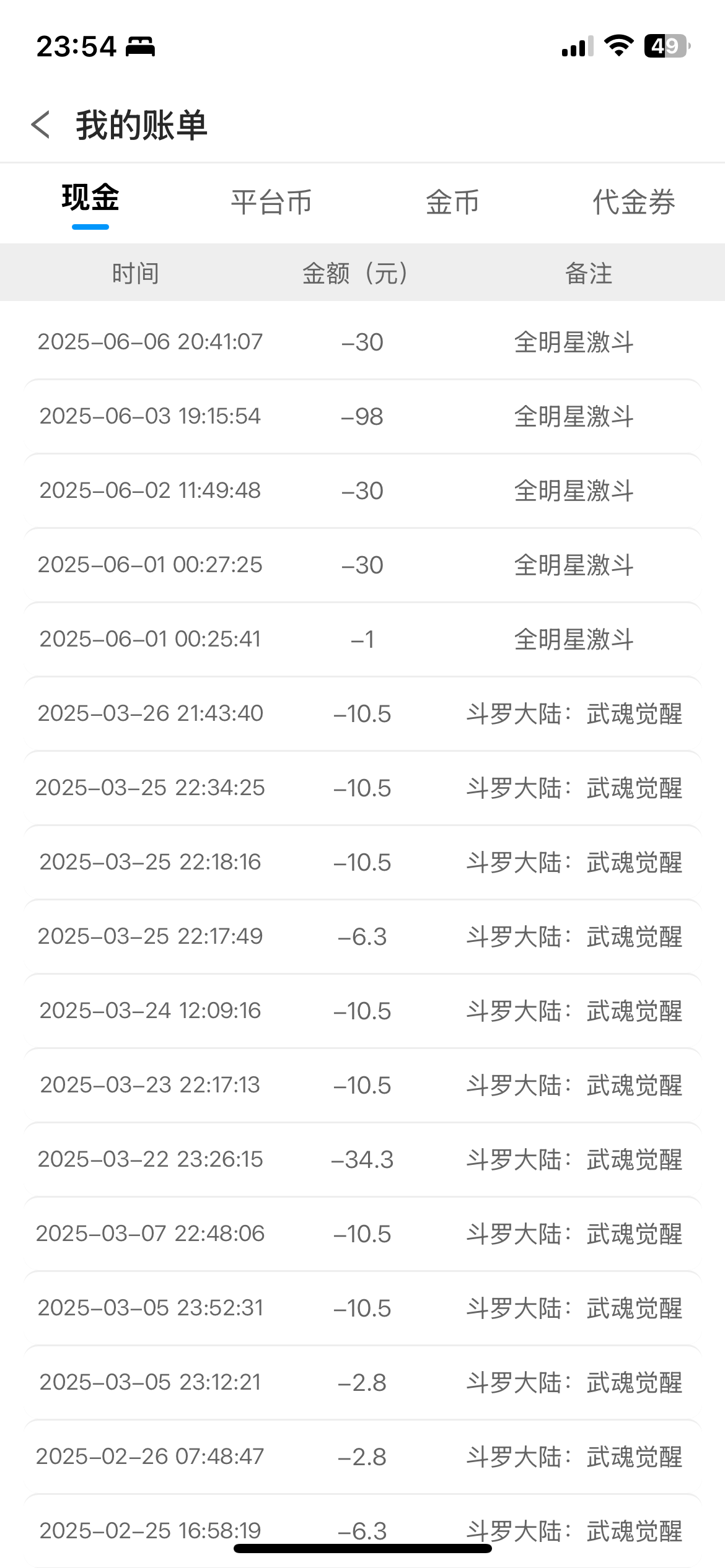Go back from 我的账单 page
The height and width of the screenshot is (1568, 725).
pos(41,124)
